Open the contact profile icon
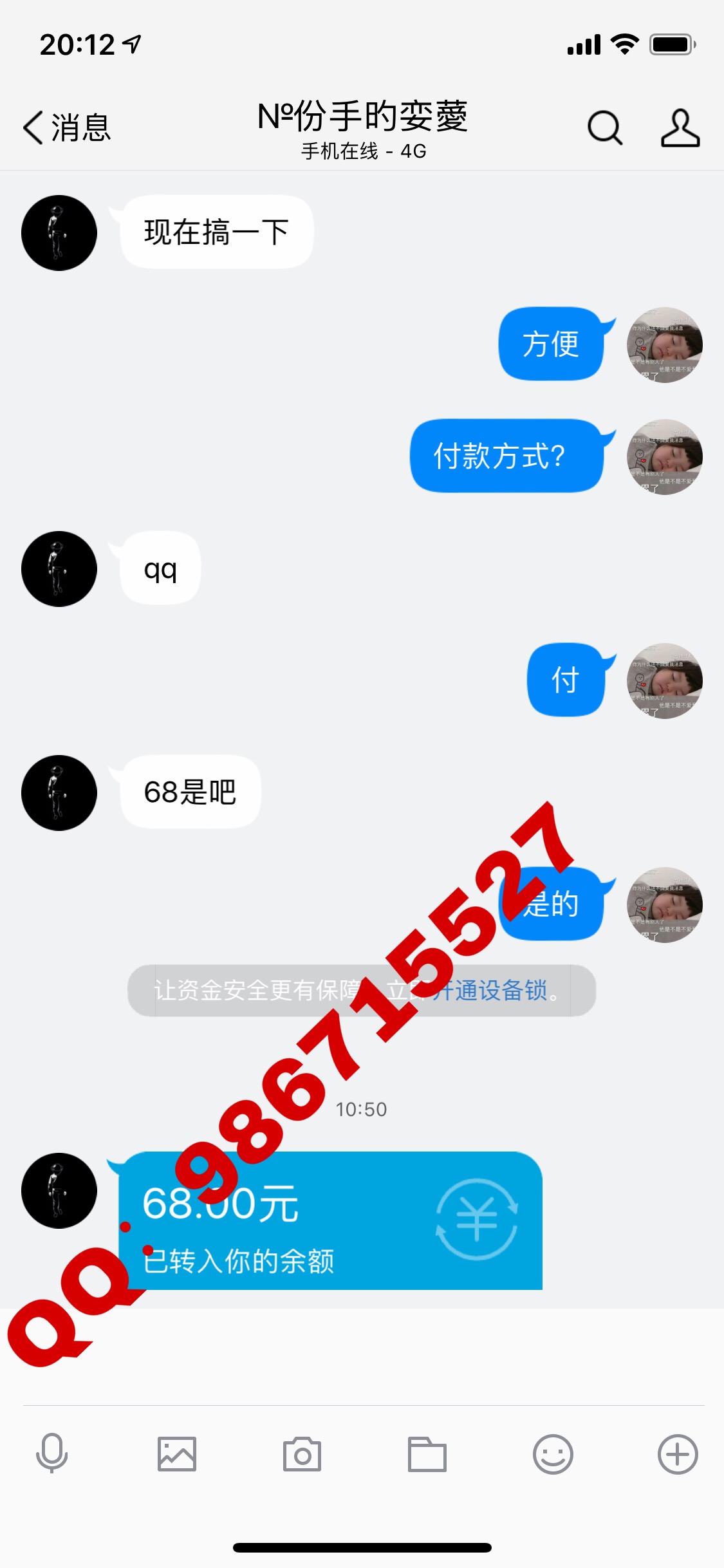 click(x=680, y=128)
